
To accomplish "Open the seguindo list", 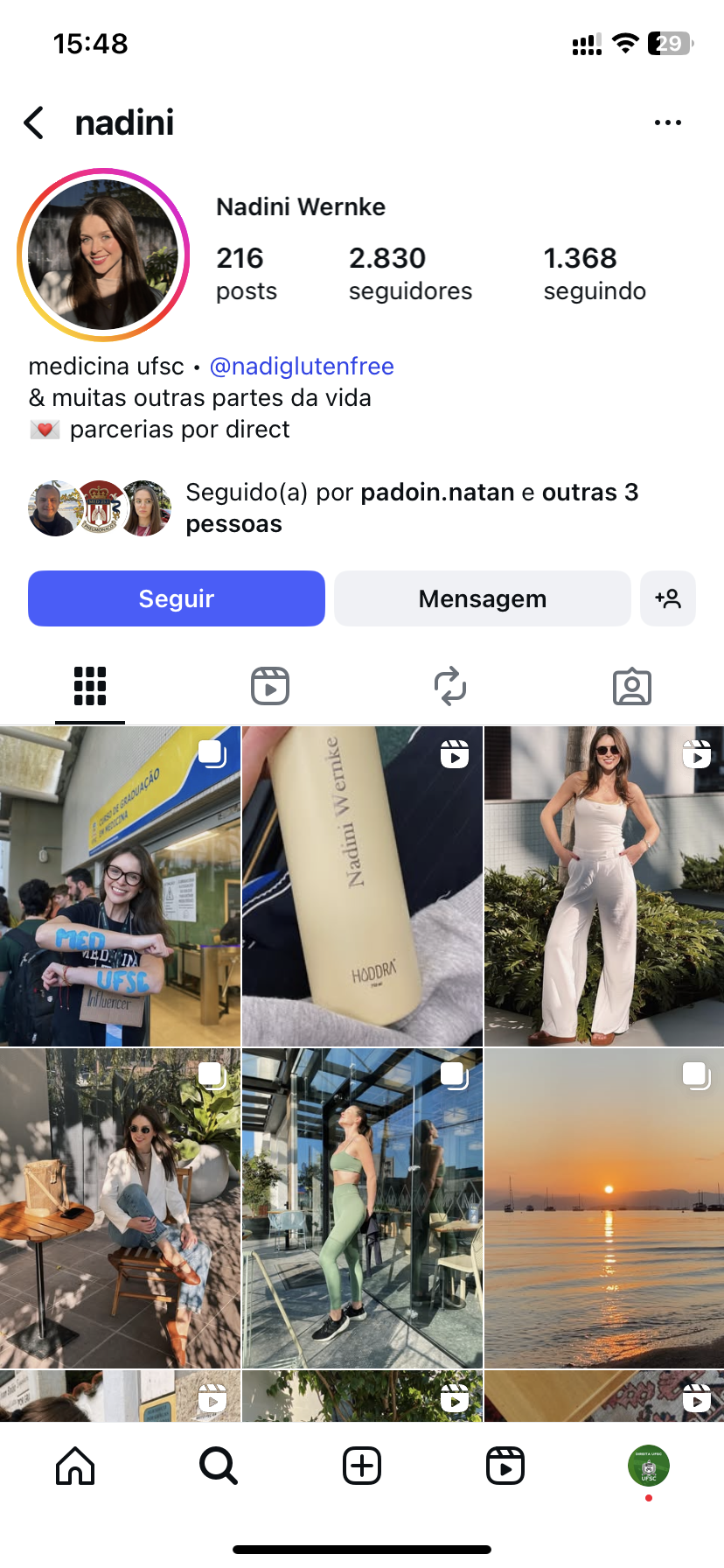I will pyautogui.click(x=595, y=273).
